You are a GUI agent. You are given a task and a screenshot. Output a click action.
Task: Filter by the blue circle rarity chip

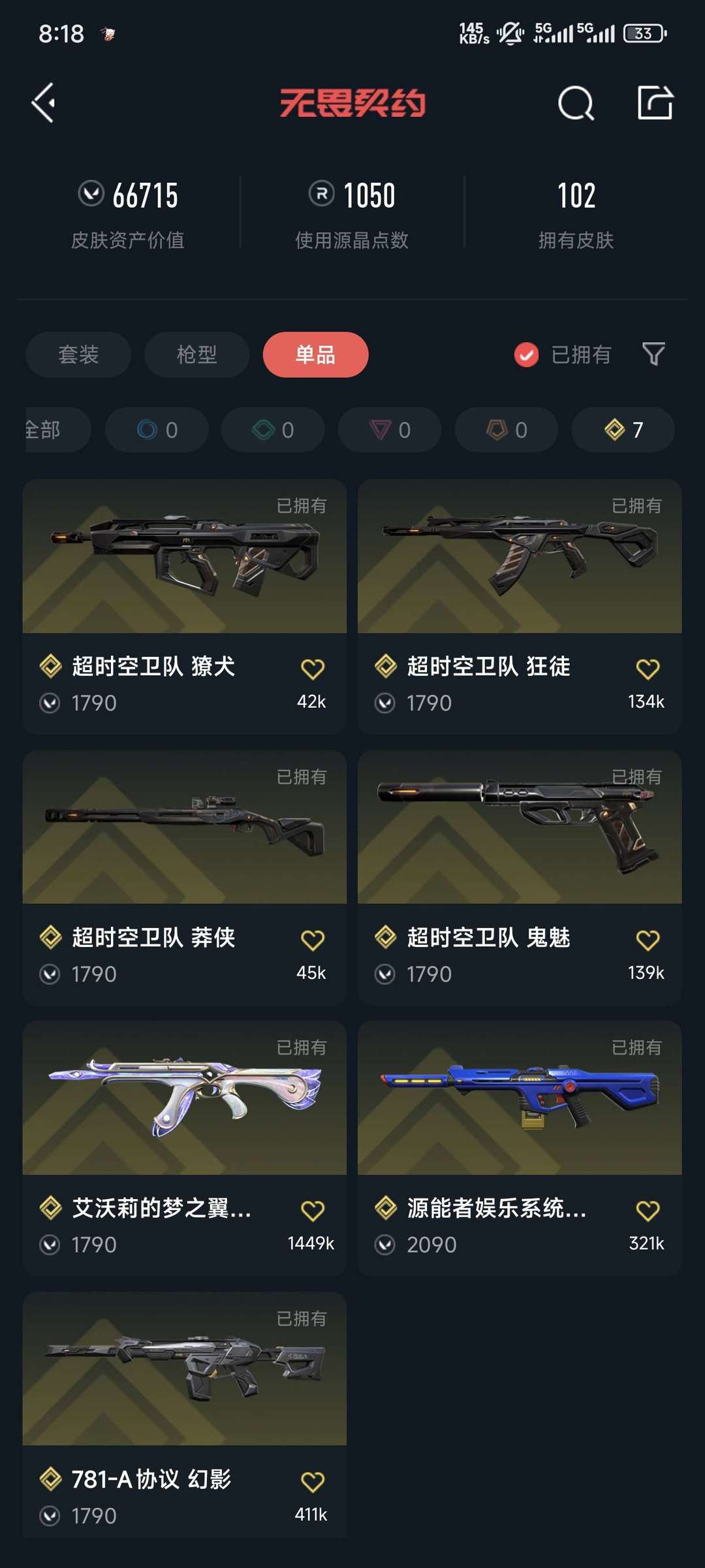[x=157, y=430]
